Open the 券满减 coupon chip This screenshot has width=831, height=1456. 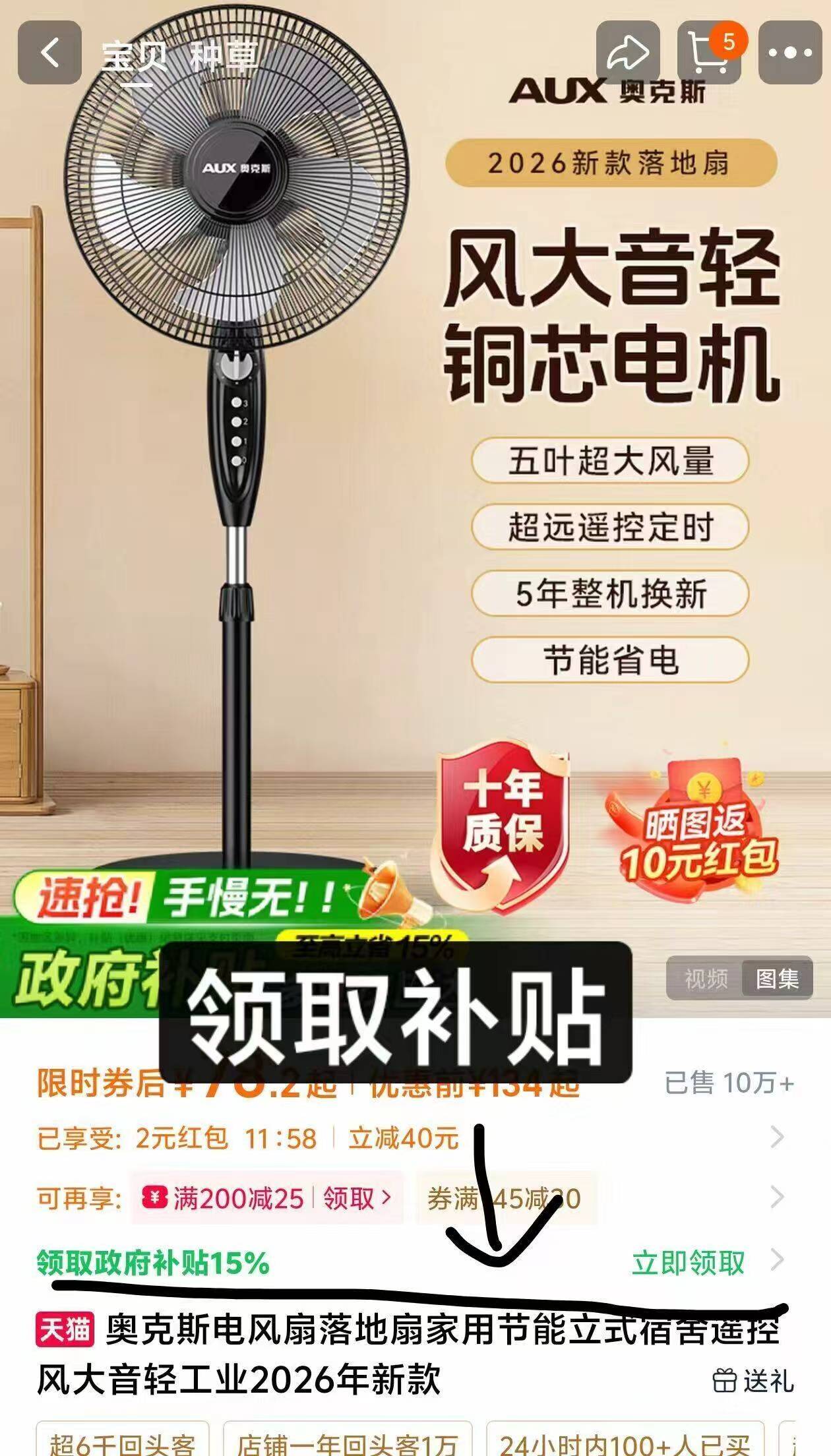click(x=504, y=1198)
